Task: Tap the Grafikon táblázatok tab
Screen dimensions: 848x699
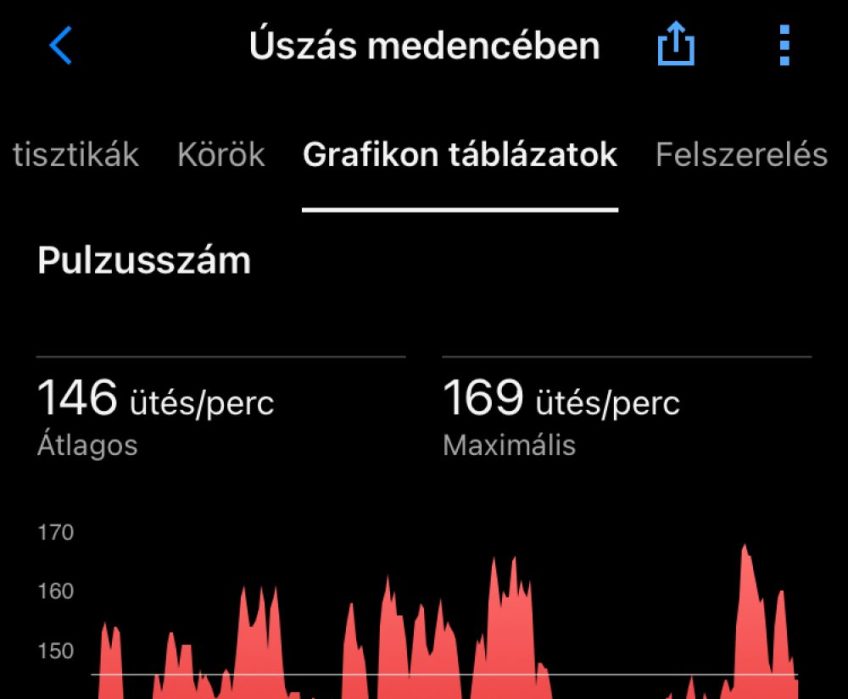Action: [460, 155]
